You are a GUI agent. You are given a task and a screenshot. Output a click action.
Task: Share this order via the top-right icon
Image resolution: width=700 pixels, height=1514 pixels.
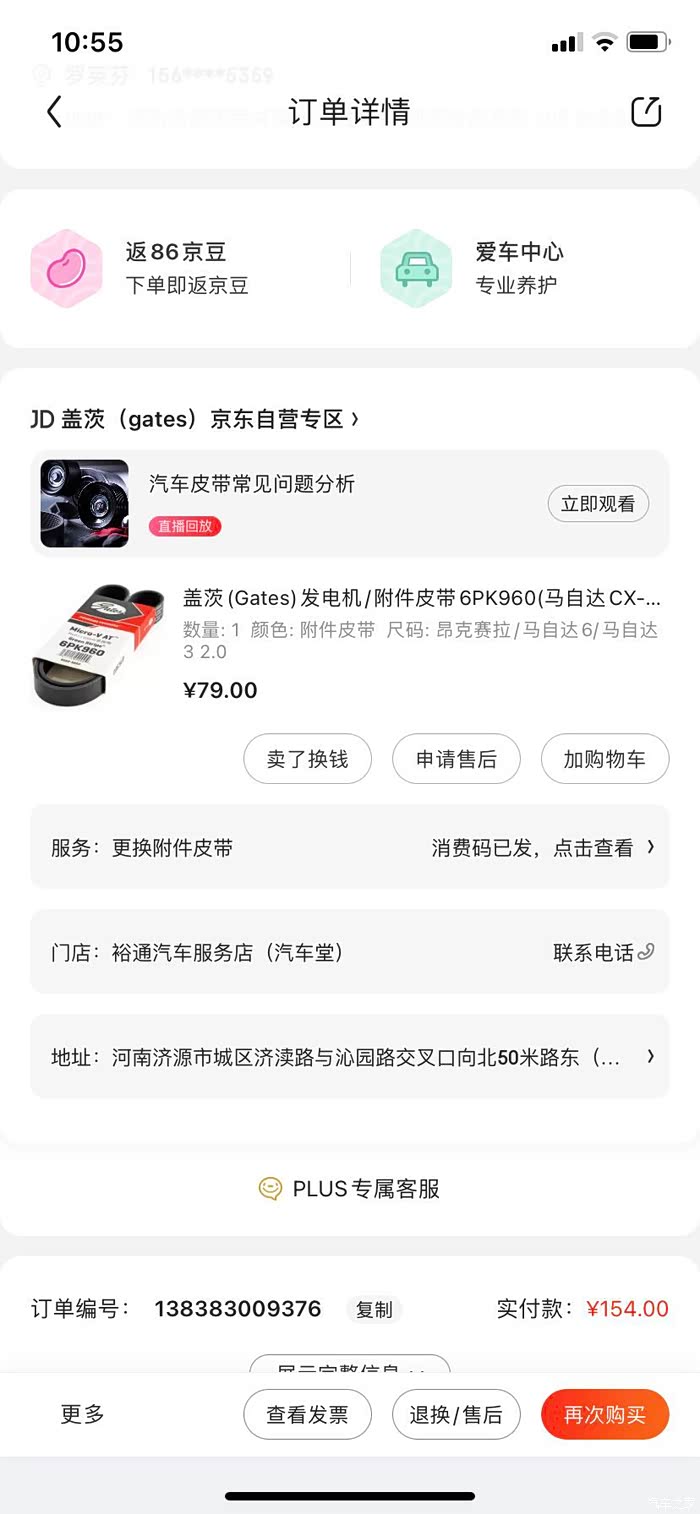coord(646,112)
